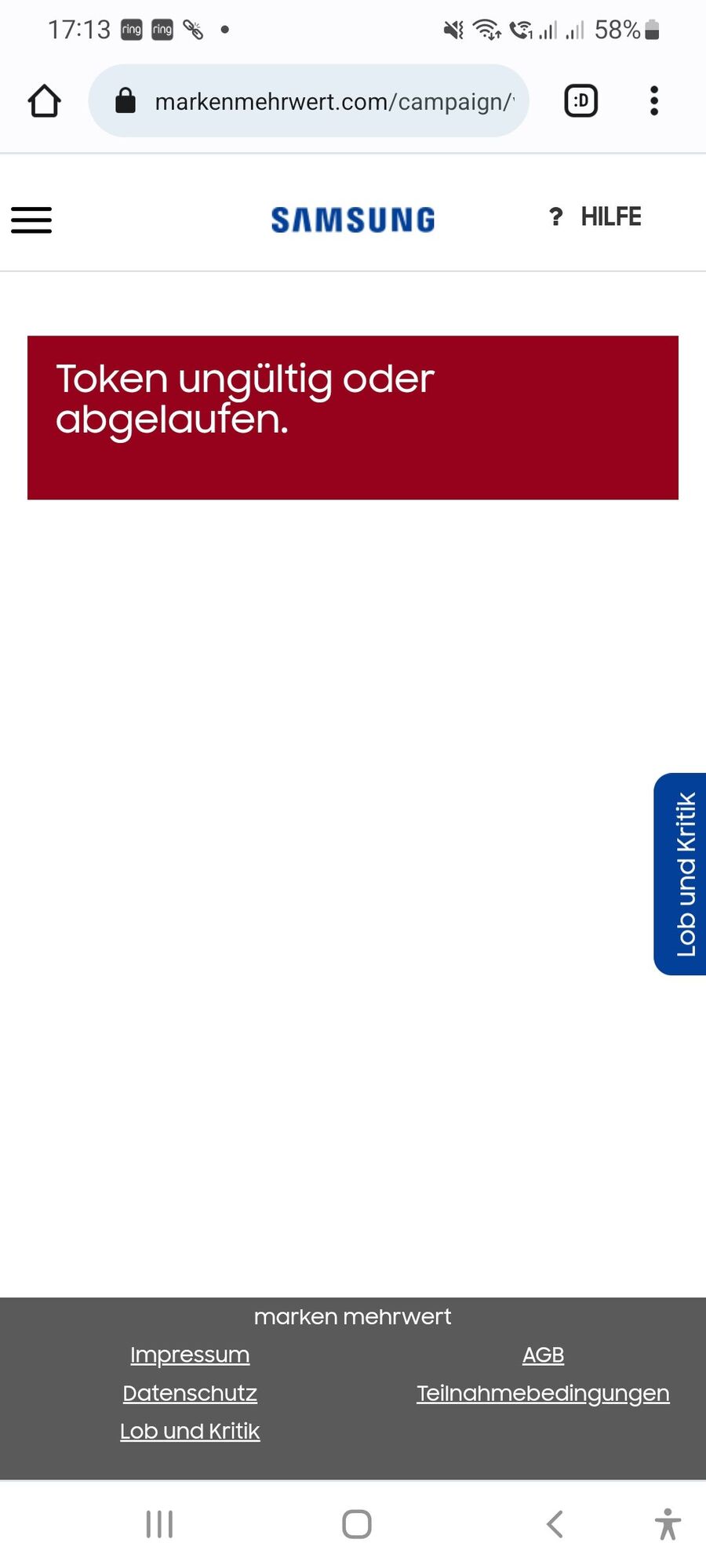
Task: Open the tab switcher
Action: [x=580, y=101]
